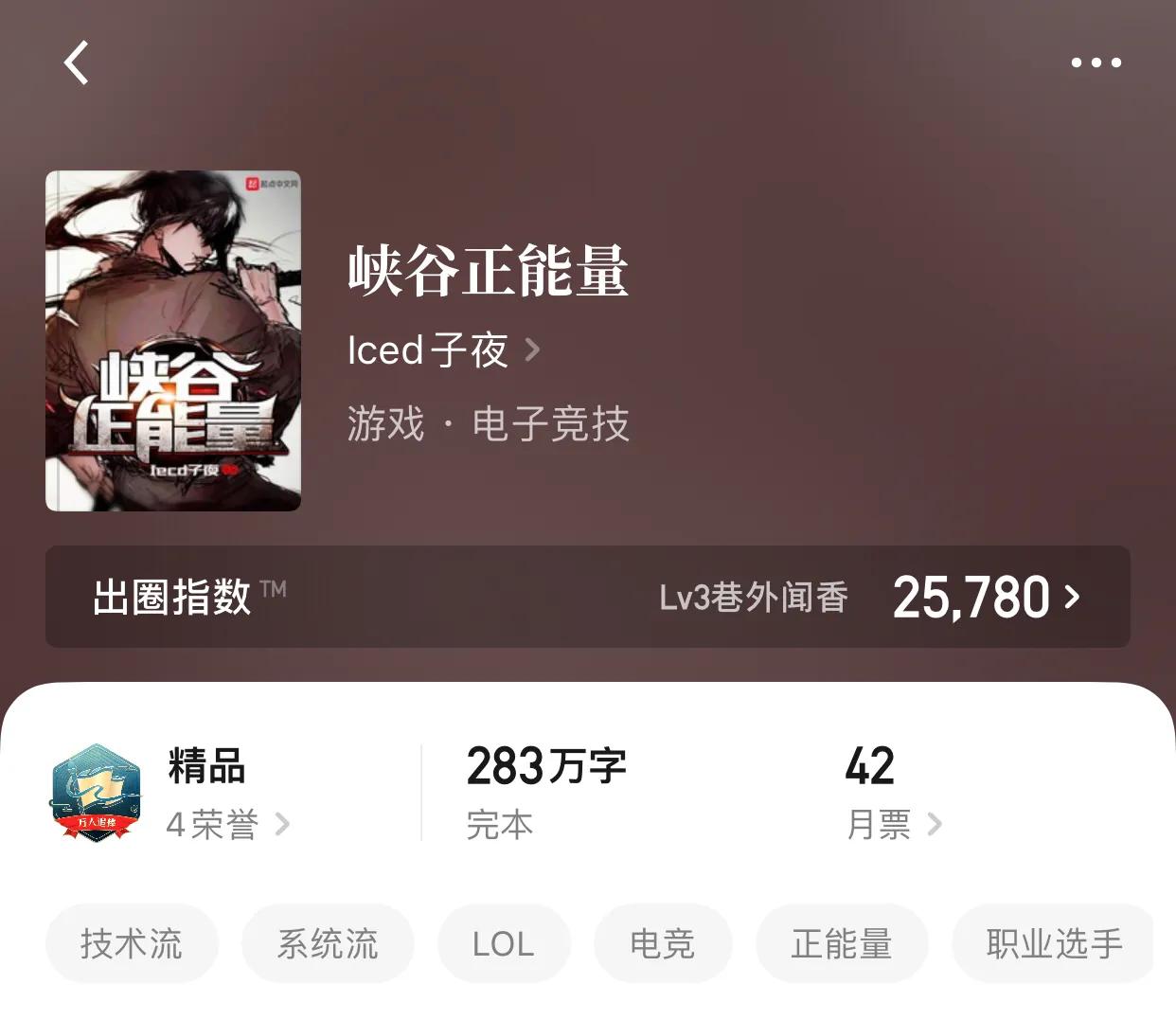Select the 系统流 tag chip
The width and height of the screenshot is (1176, 1020).
pyautogui.click(x=328, y=943)
